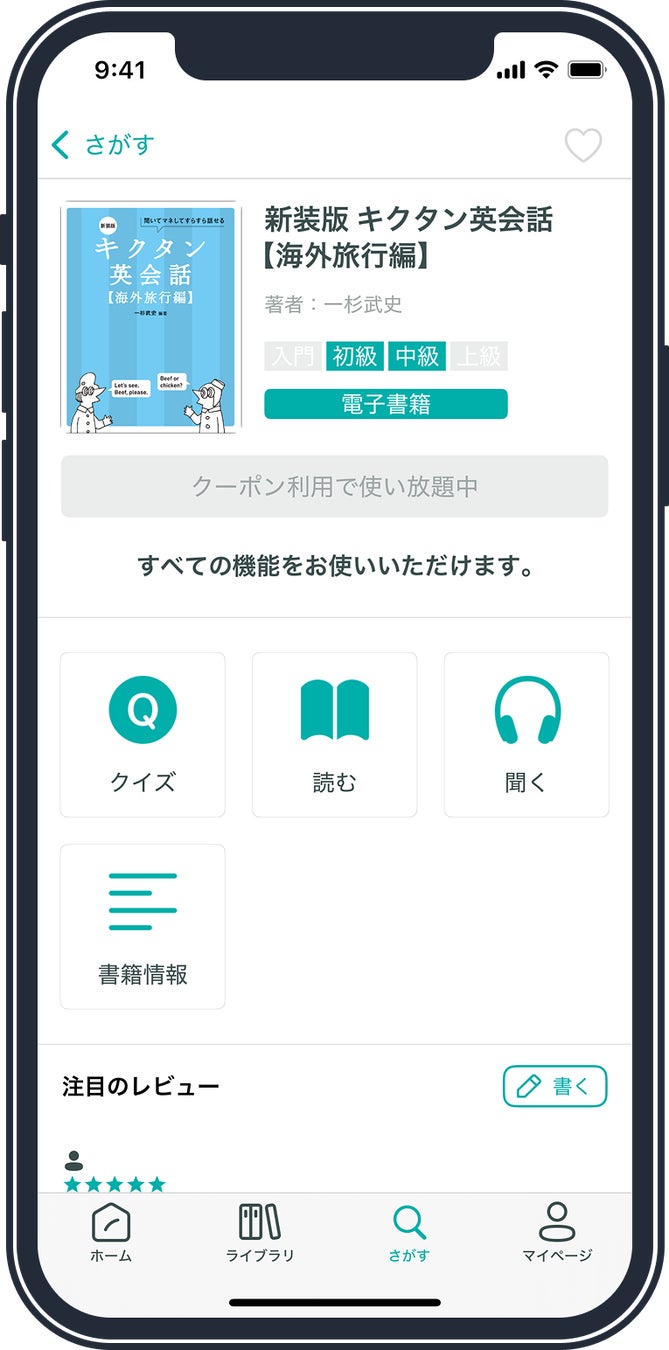Go to the マイページ tab
669x1350 pixels.
tap(557, 1232)
